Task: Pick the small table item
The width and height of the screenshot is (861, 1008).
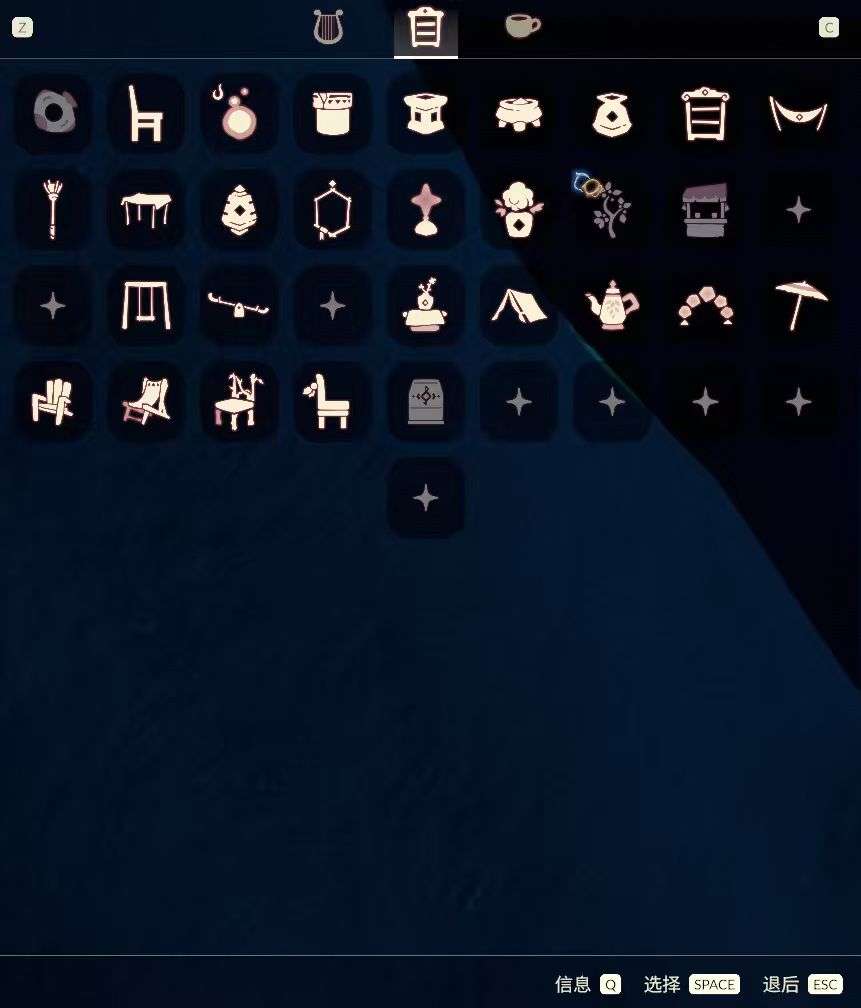Action: [x=146, y=210]
